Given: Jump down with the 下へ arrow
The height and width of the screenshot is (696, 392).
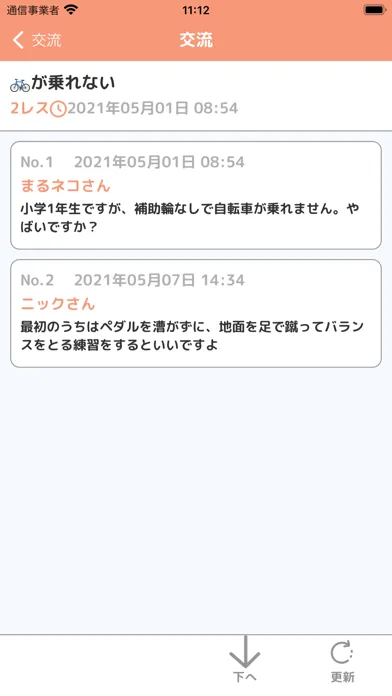Looking at the screenshot, I should (245, 659).
